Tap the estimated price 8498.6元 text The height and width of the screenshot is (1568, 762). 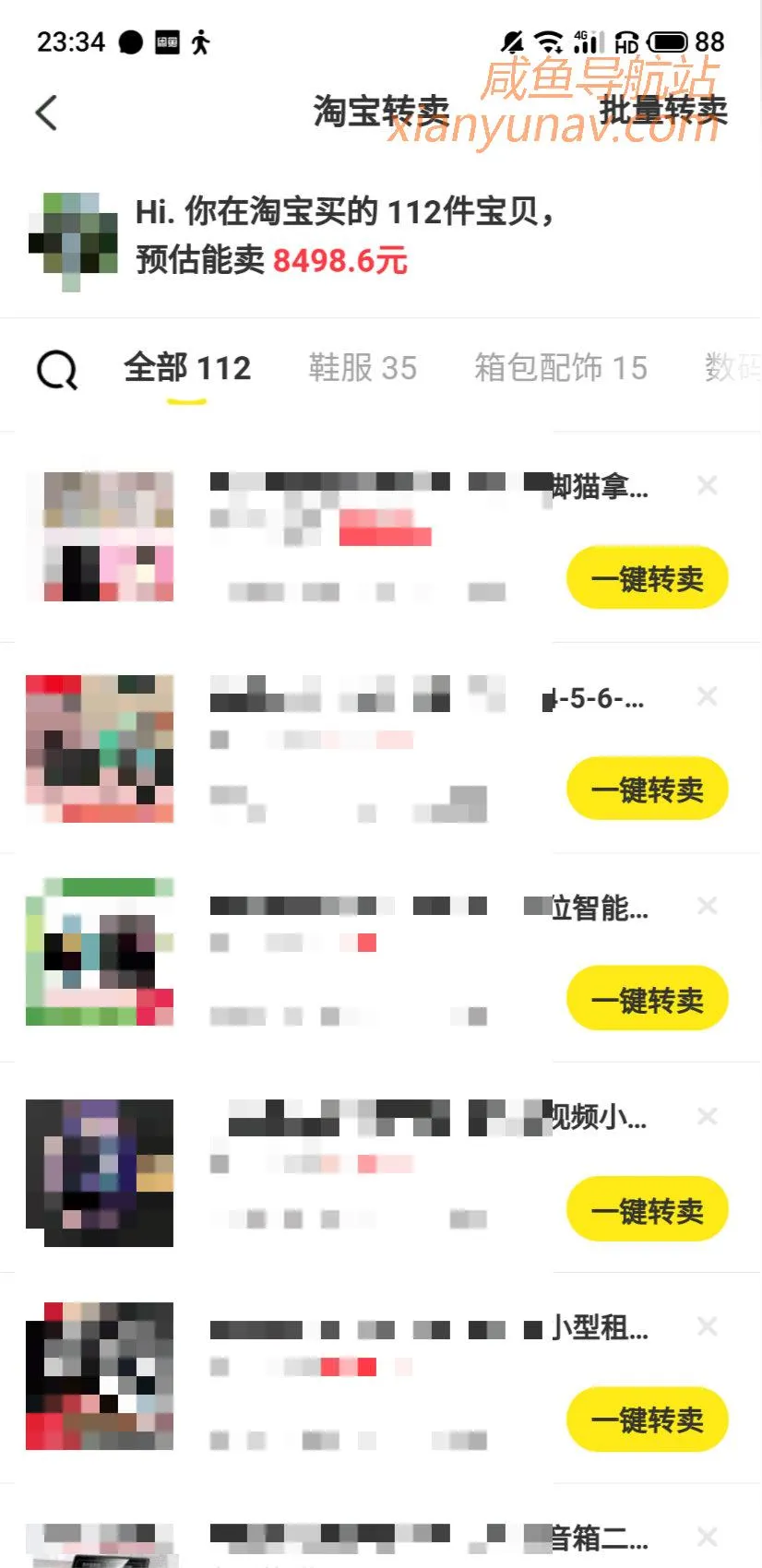tap(339, 261)
